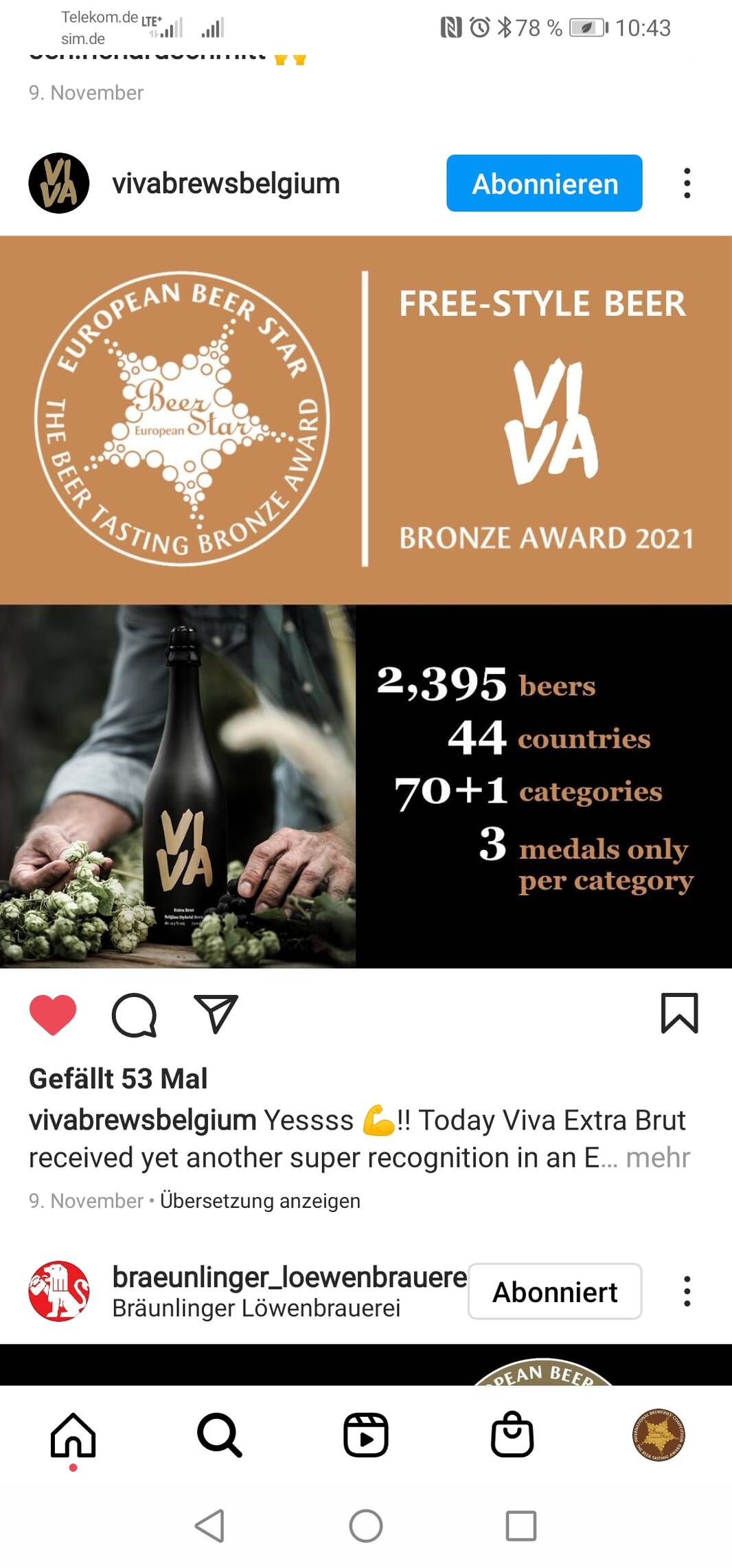Screen dimensions: 732x1568
Task: Go back using system navigation
Action: 210,1526
